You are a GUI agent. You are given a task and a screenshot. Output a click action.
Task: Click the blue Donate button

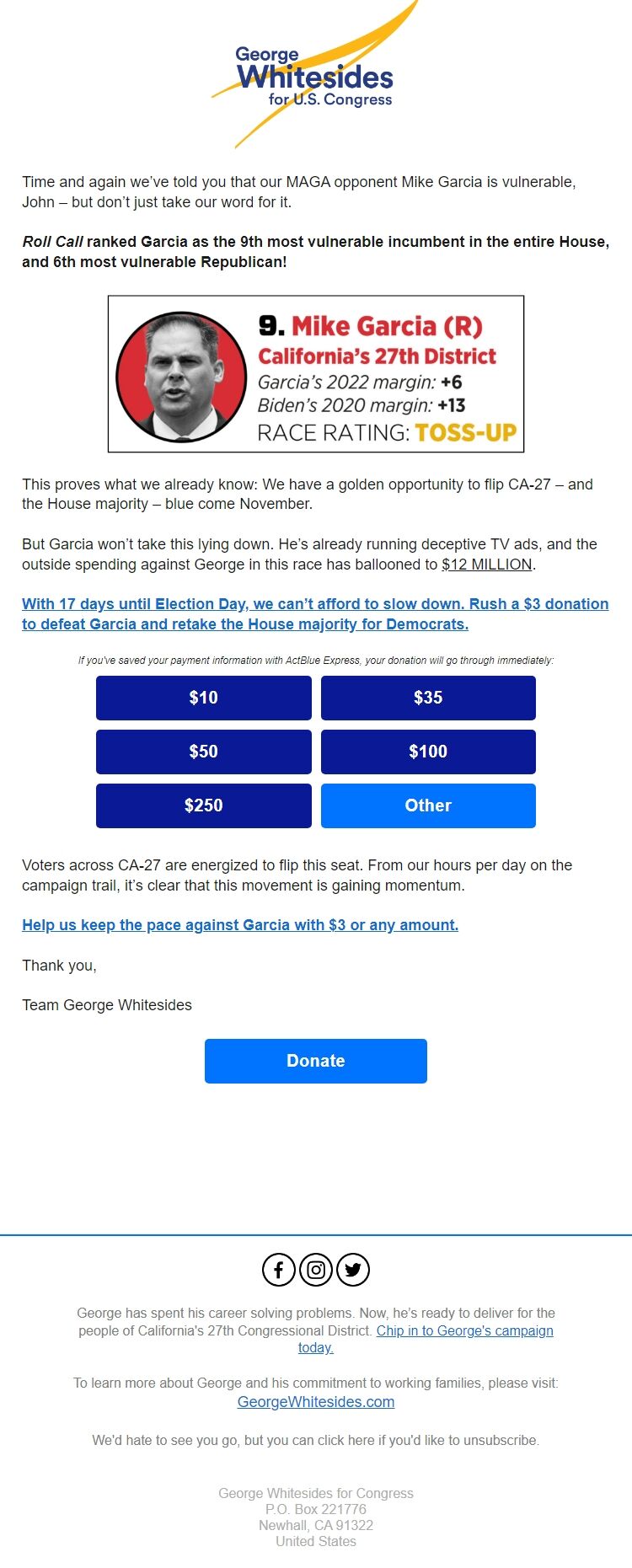[315, 1061]
